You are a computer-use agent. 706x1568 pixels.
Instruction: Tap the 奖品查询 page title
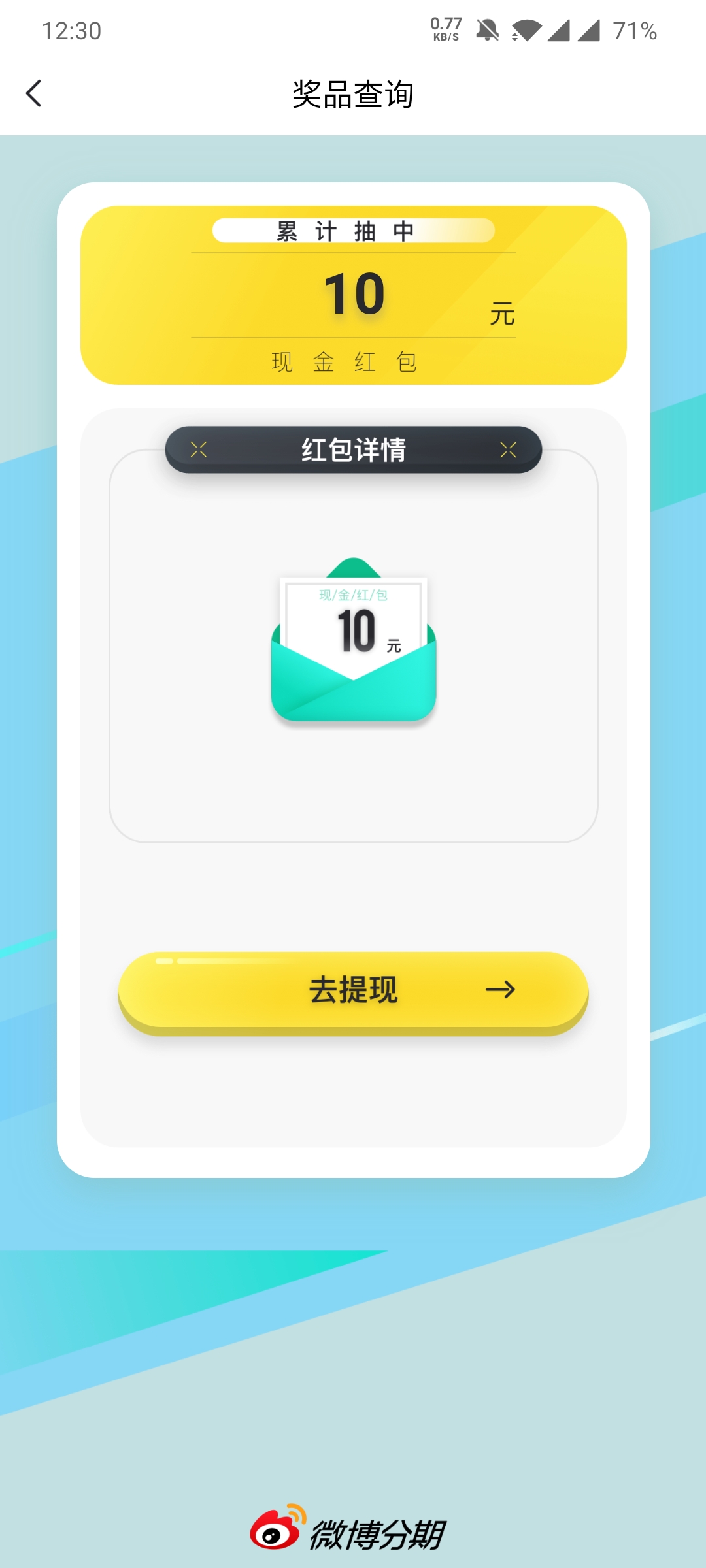[x=353, y=92]
